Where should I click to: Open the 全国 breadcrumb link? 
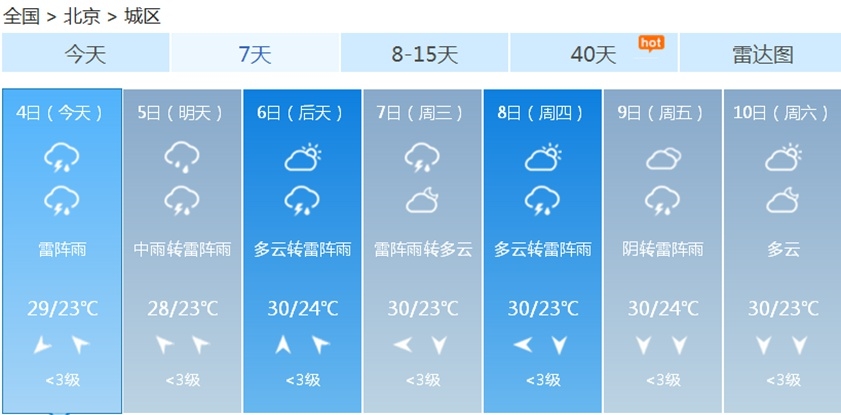21,16
